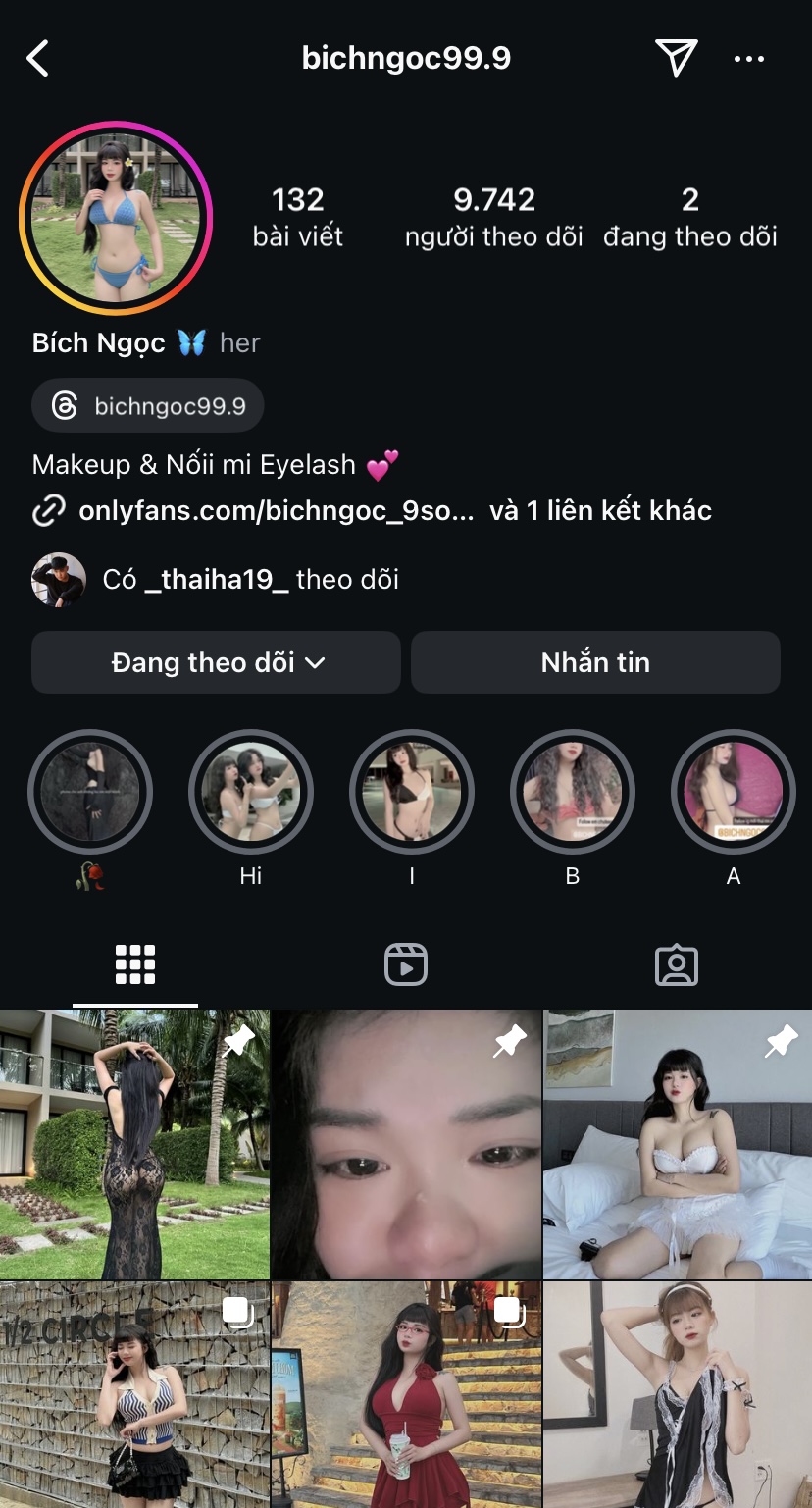Go back using the top-left arrow
This screenshot has height=1508, width=812.
pyautogui.click(x=38, y=59)
